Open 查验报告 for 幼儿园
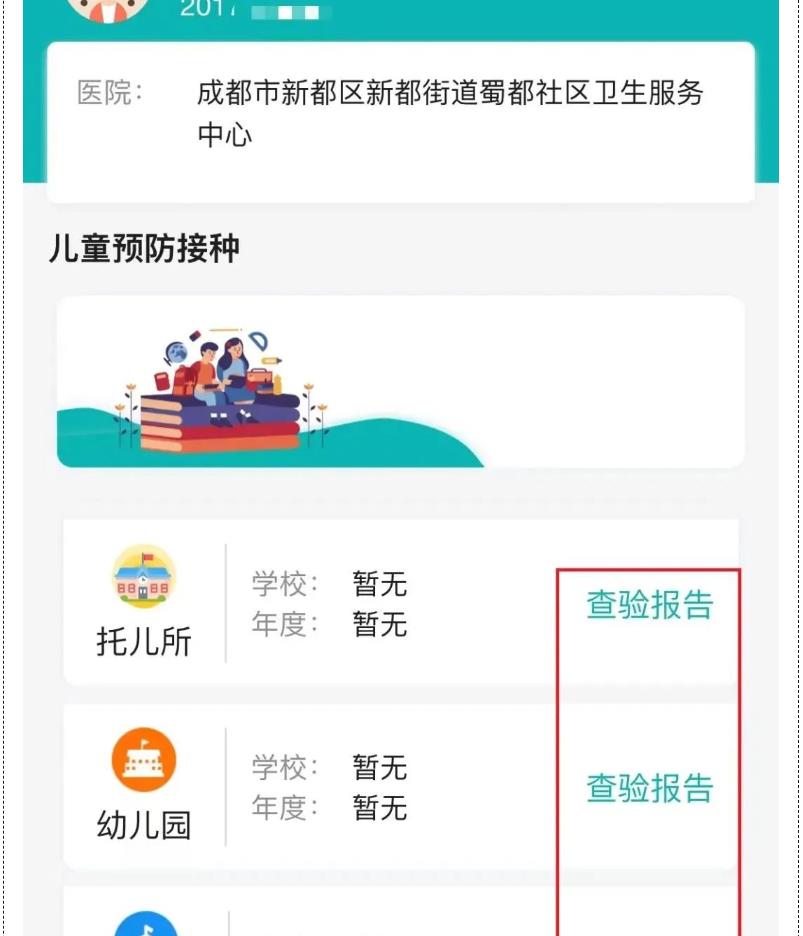This screenshot has width=803, height=936. pos(649,788)
